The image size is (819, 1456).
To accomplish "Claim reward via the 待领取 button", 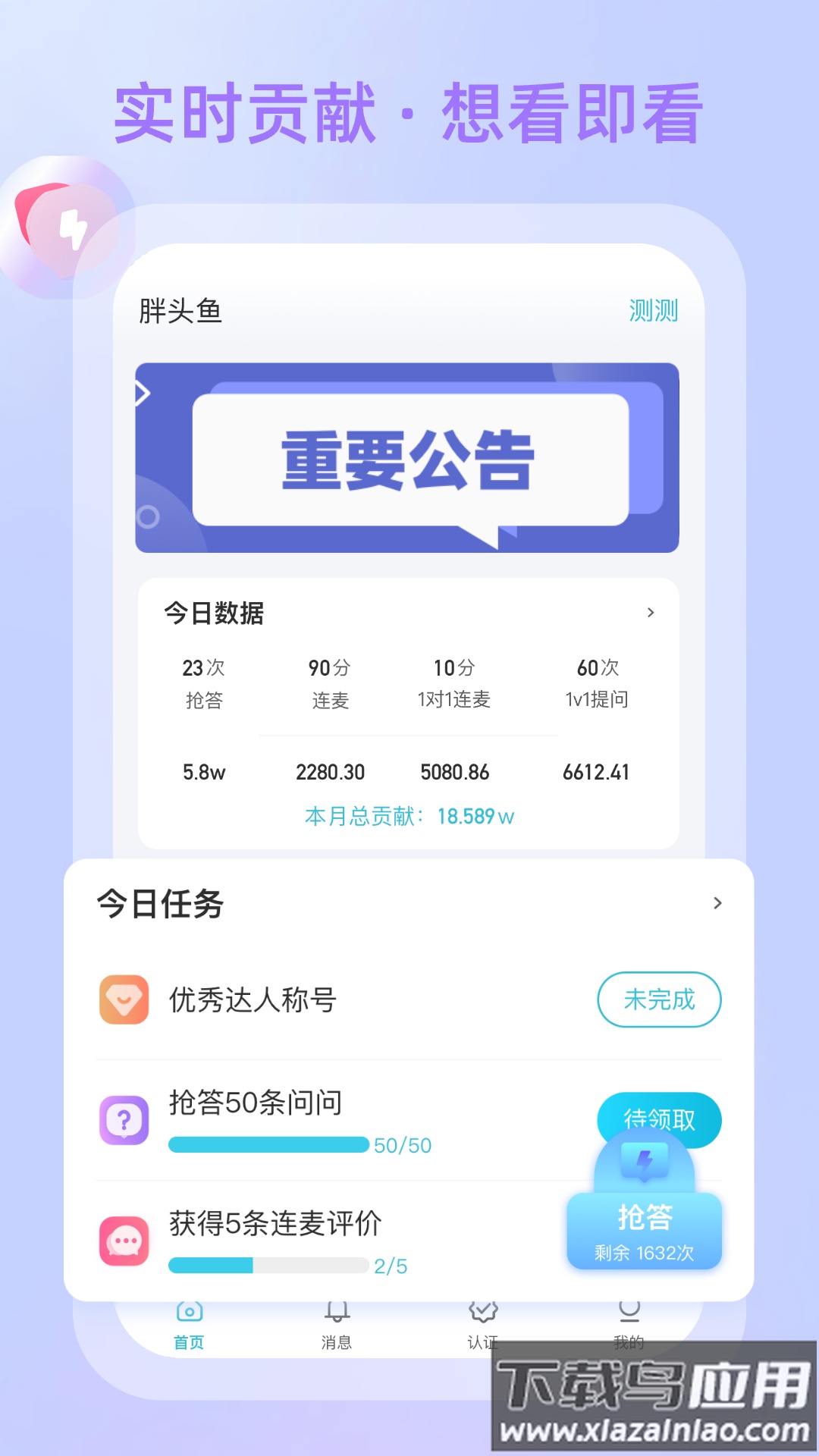I will pyautogui.click(x=658, y=1120).
